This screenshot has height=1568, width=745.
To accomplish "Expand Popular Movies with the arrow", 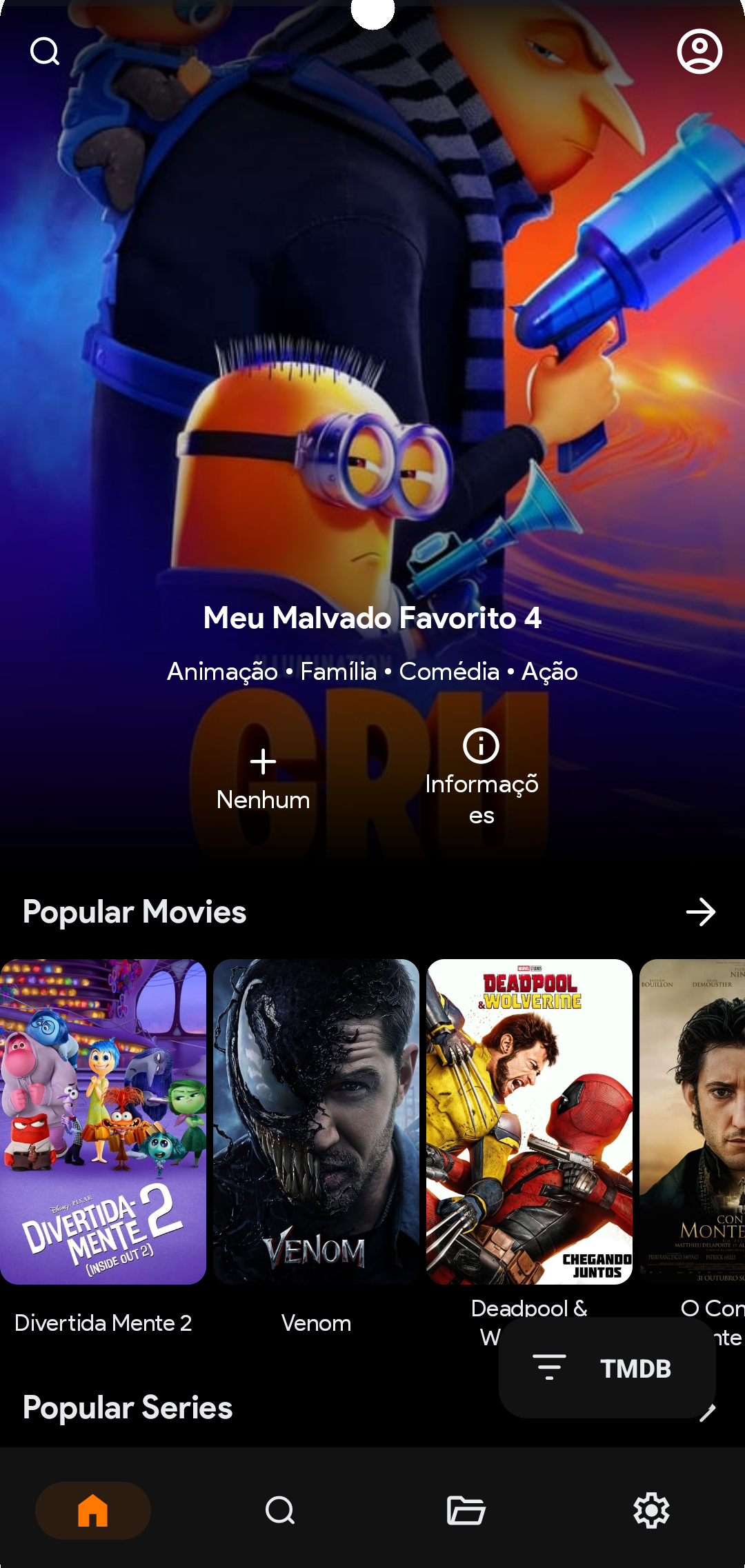I will pyautogui.click(x=701, y=912).
